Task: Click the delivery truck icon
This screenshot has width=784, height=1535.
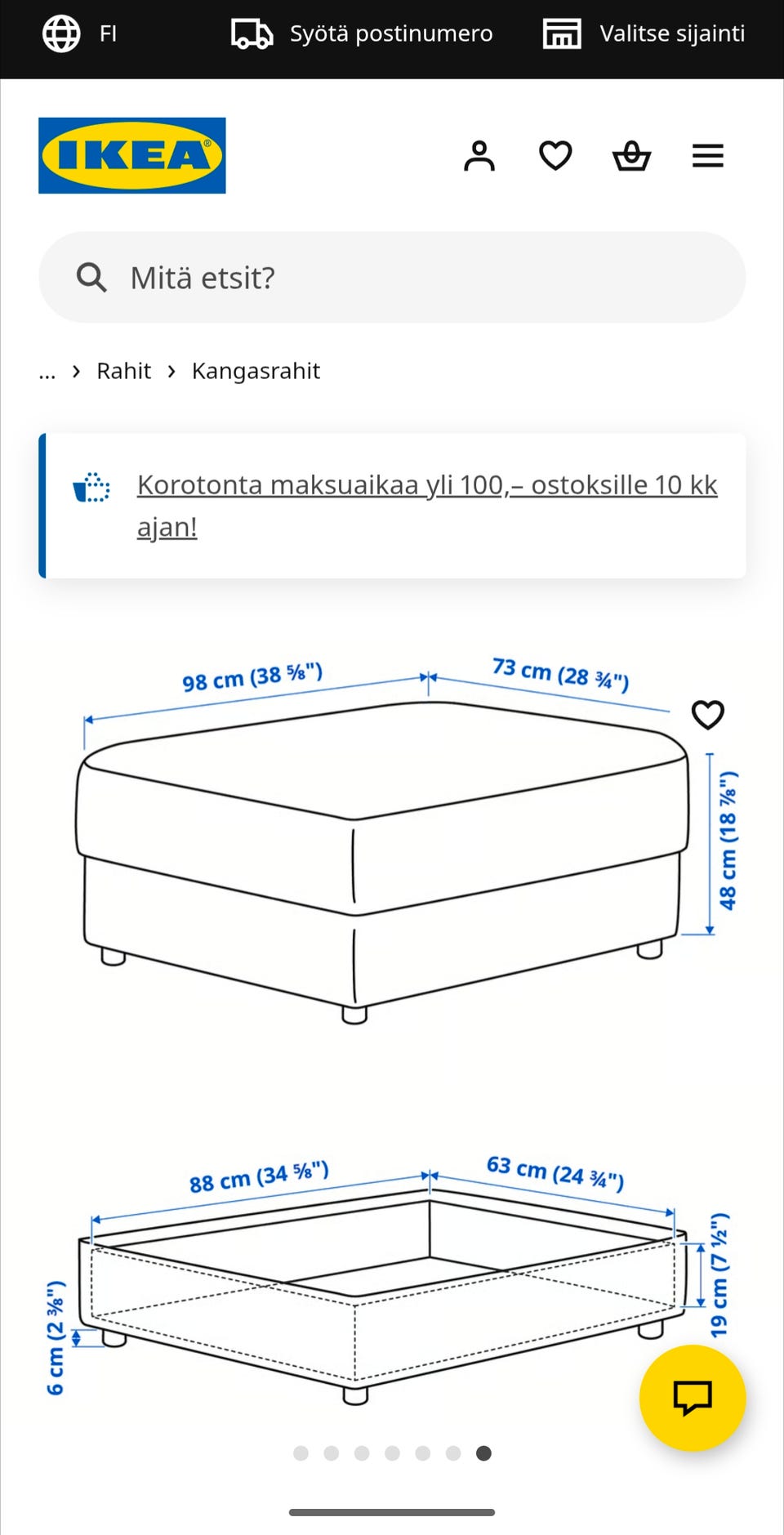Action: [252, 33]
